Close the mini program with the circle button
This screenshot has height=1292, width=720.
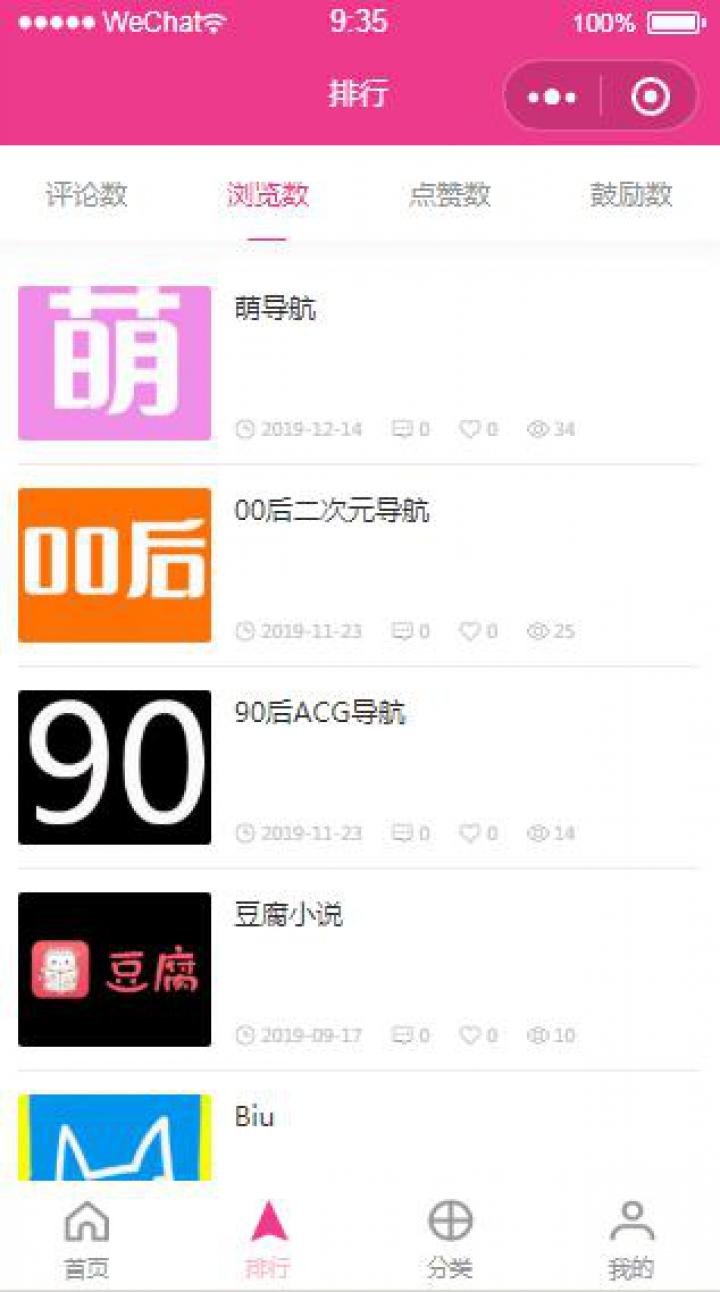click(651, 97)
